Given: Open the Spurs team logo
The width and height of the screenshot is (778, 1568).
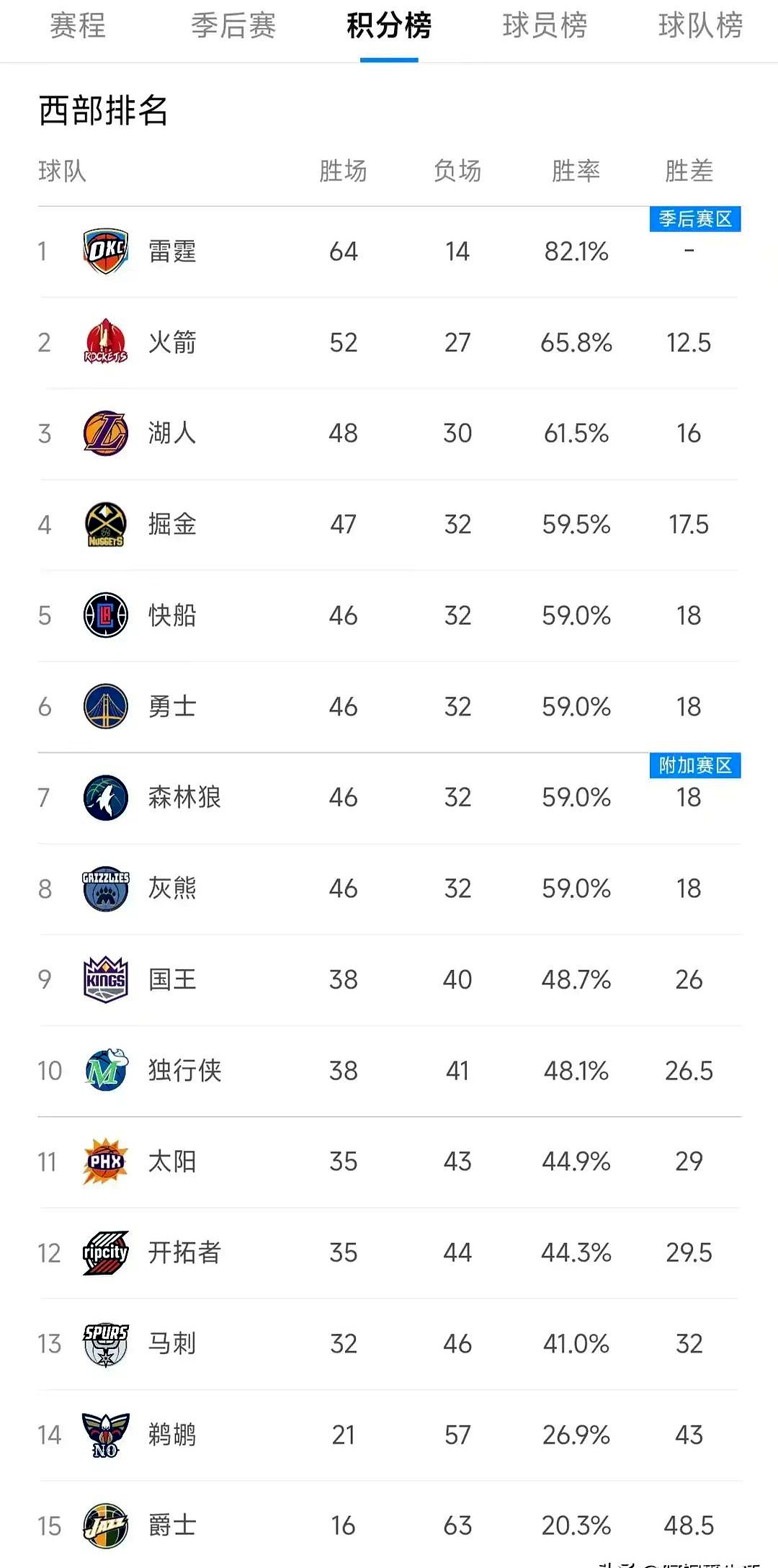Looking at the screenshot, I should [x=105, y=1343].
